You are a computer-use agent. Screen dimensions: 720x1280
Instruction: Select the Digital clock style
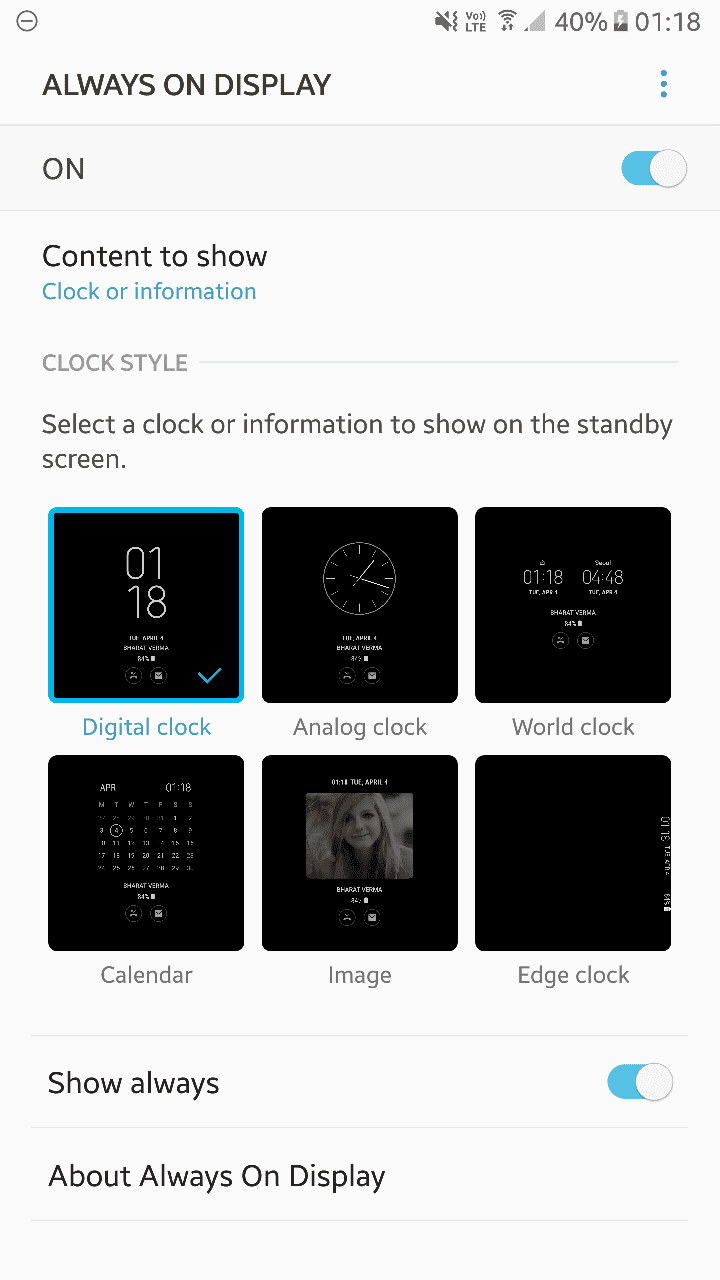click(146, 605)
